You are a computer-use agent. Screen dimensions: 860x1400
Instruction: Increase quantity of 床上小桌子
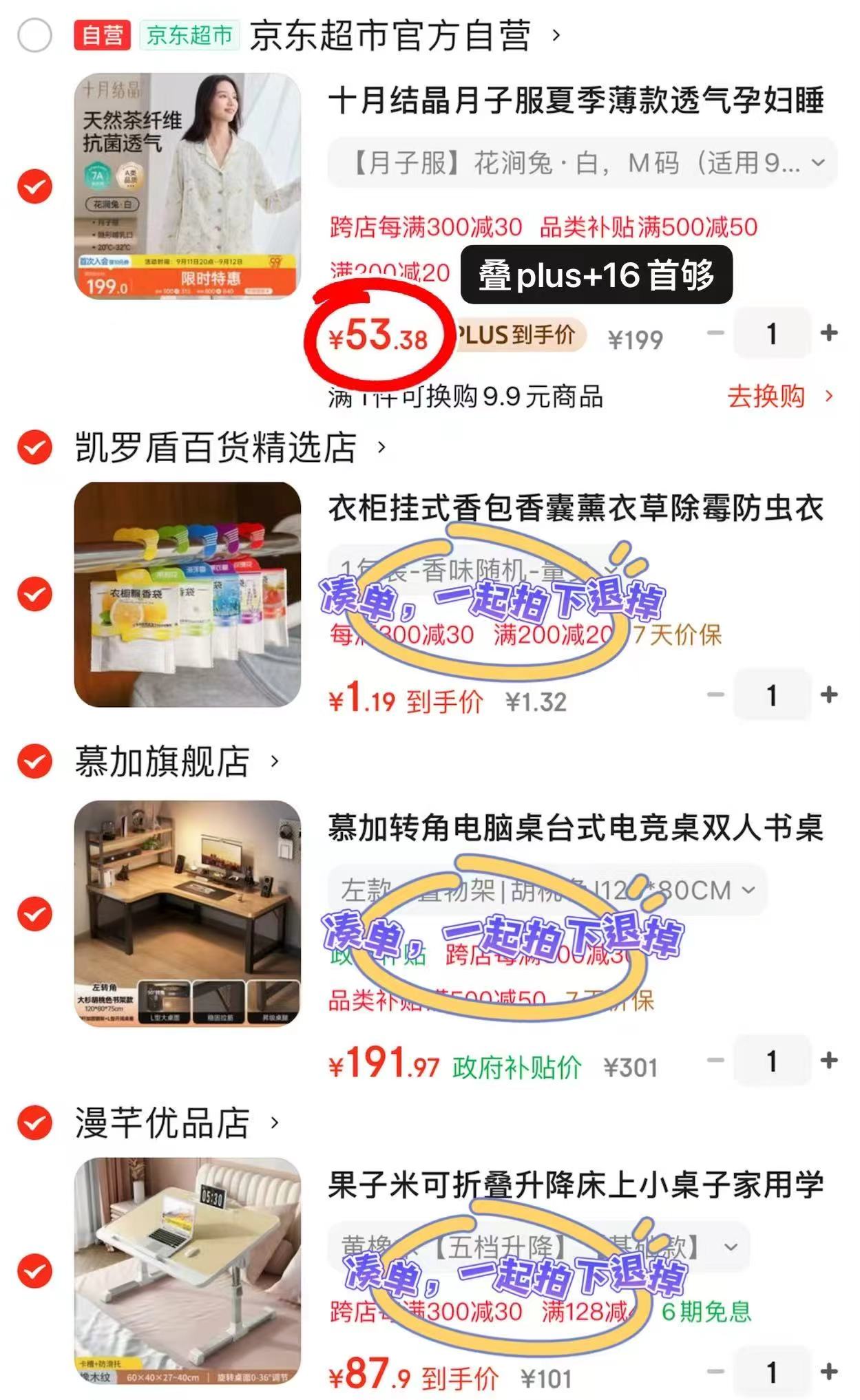(x=828, y=1371)
